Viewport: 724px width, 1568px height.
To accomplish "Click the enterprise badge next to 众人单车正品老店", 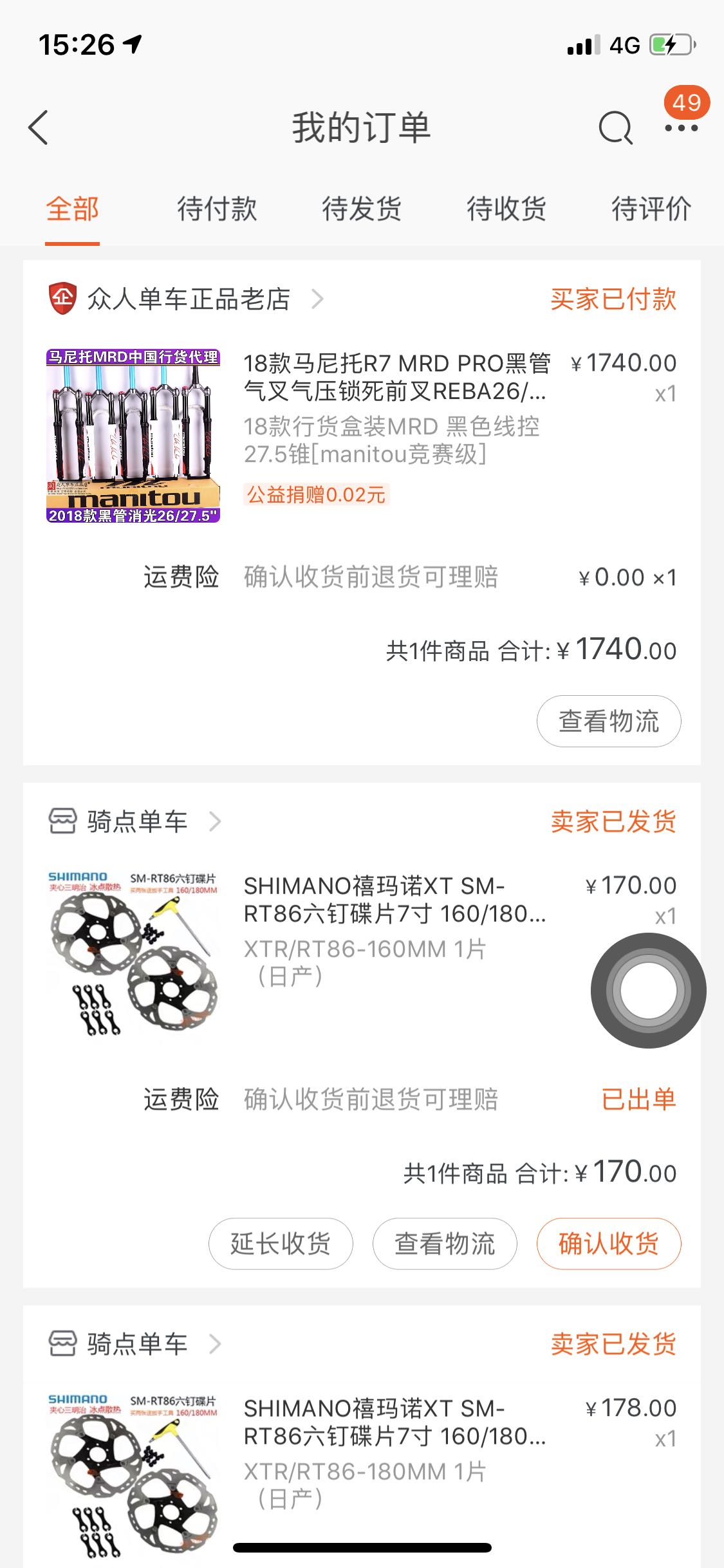I will click(x=62, y=299).
